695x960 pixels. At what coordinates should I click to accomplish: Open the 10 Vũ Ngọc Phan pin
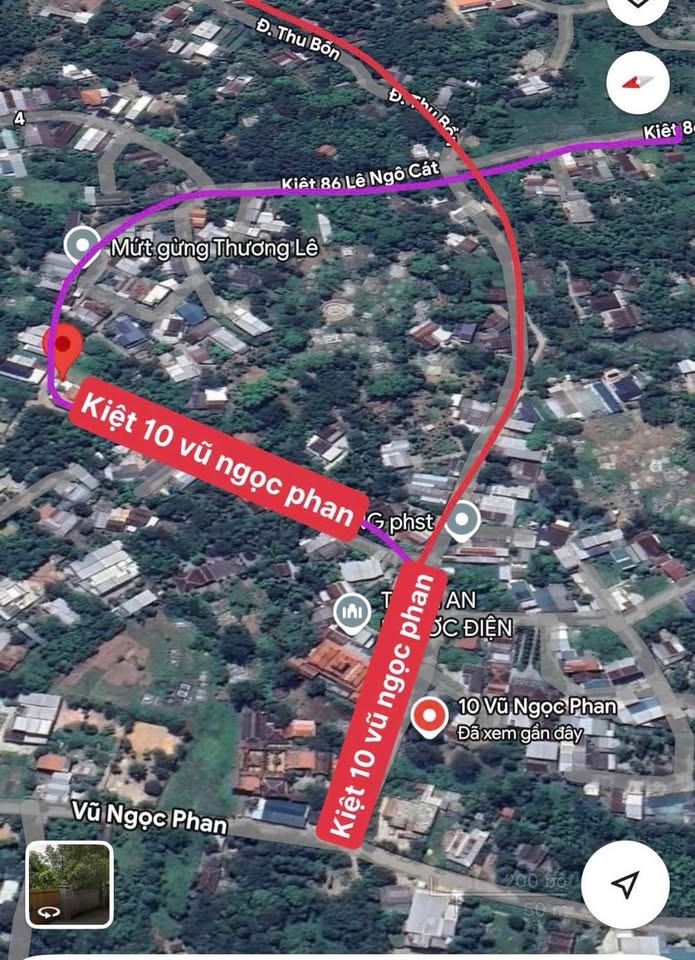tap(430, 716)
